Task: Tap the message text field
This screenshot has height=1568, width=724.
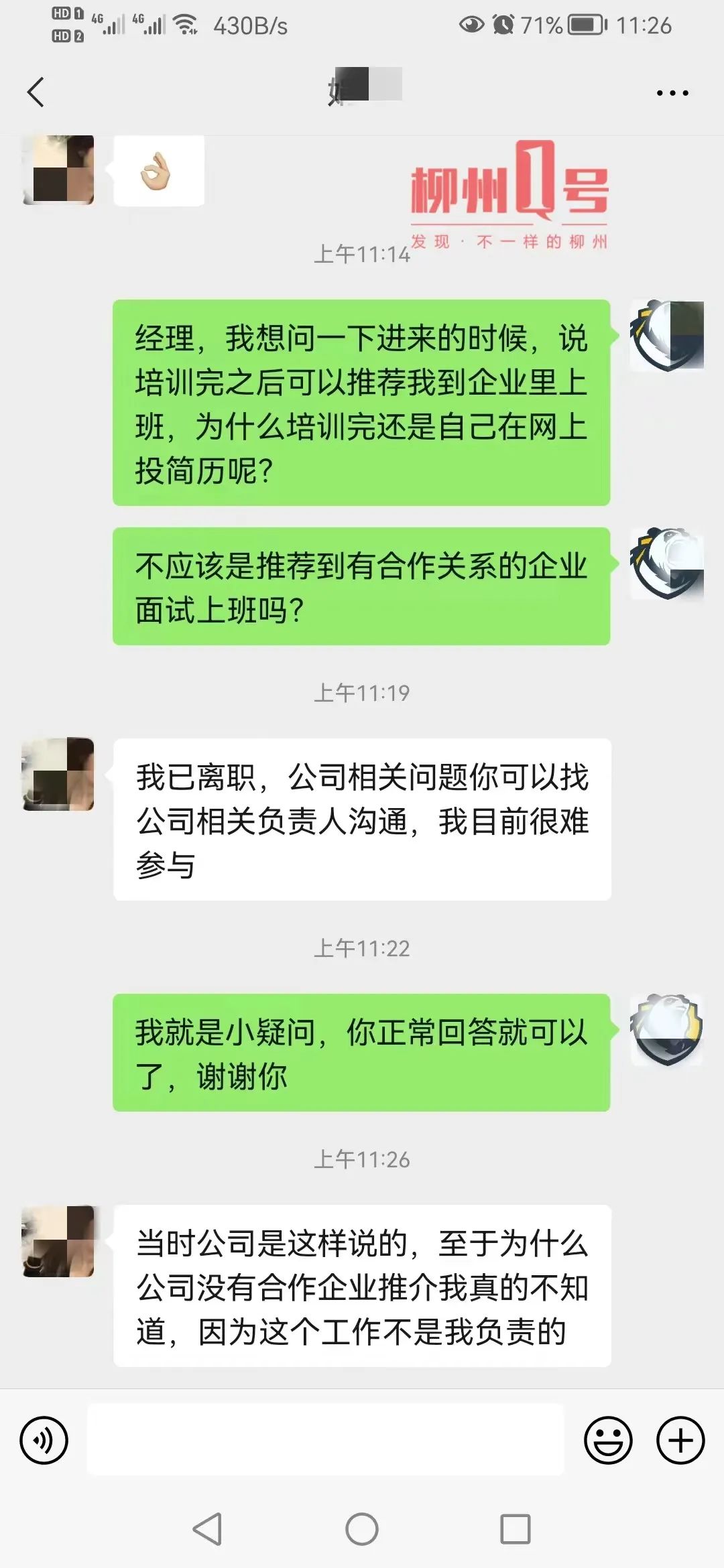Action: pyautogui.click(x=326, y=1440)
